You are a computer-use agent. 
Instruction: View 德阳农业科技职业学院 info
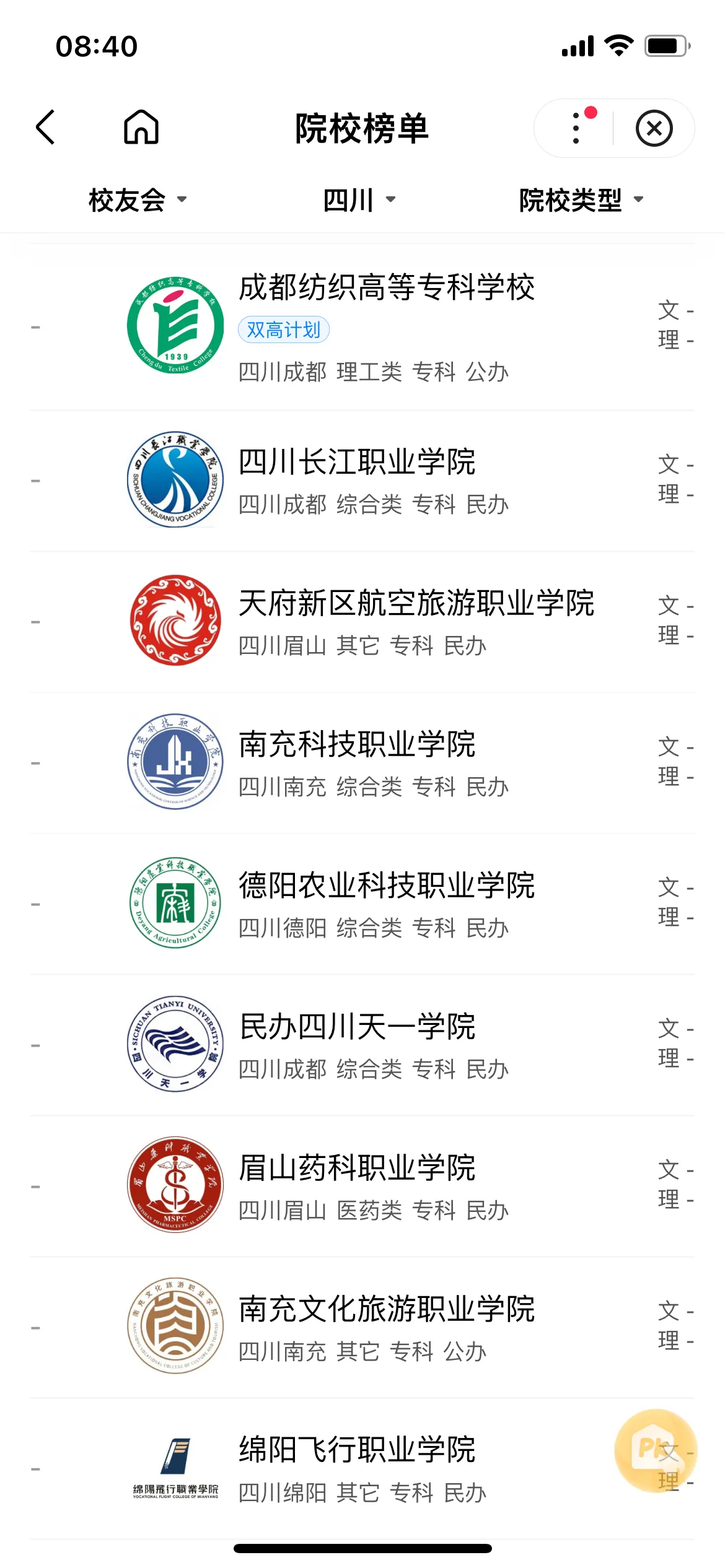387,886
